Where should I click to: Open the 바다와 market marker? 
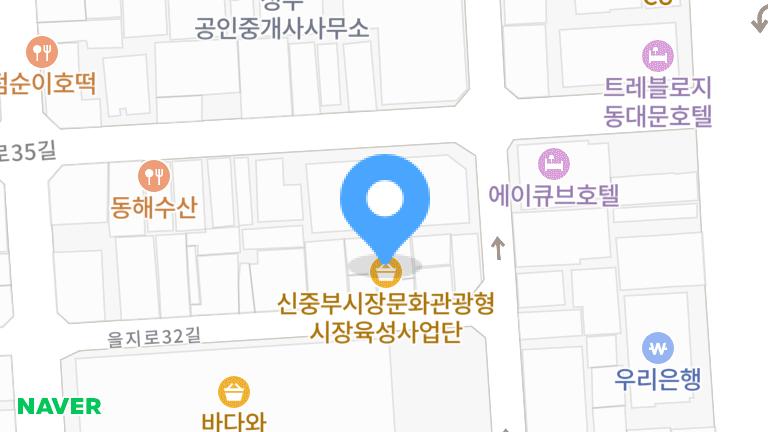pos(233,391)
